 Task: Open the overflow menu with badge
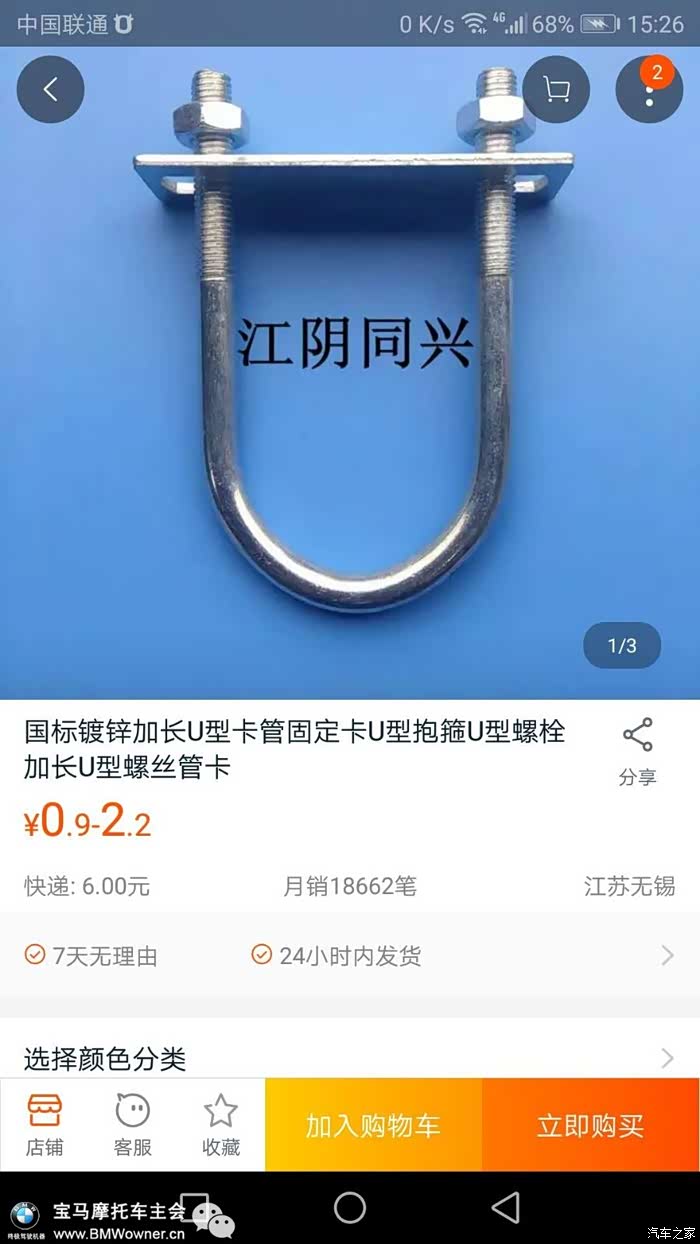point(649,90)
